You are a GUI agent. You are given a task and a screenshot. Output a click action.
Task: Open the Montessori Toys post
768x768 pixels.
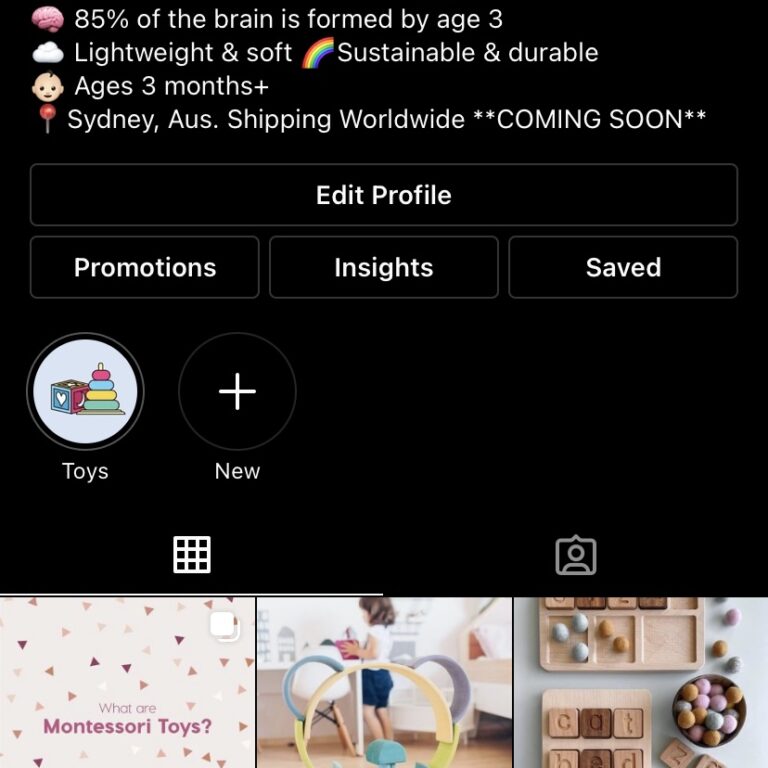127,684
